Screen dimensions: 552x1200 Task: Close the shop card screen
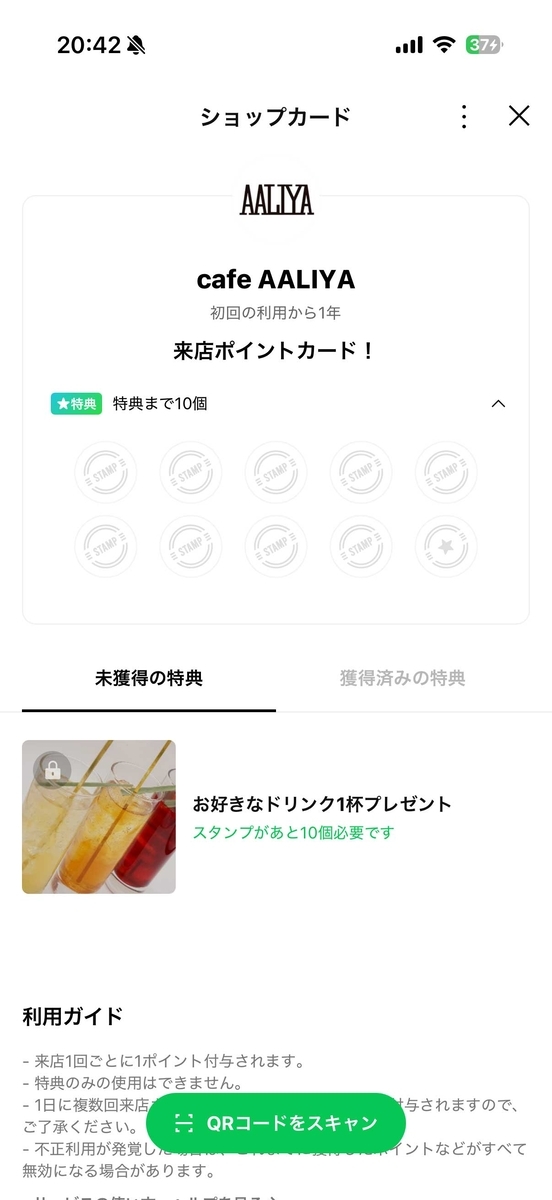[x=519, y=116]
